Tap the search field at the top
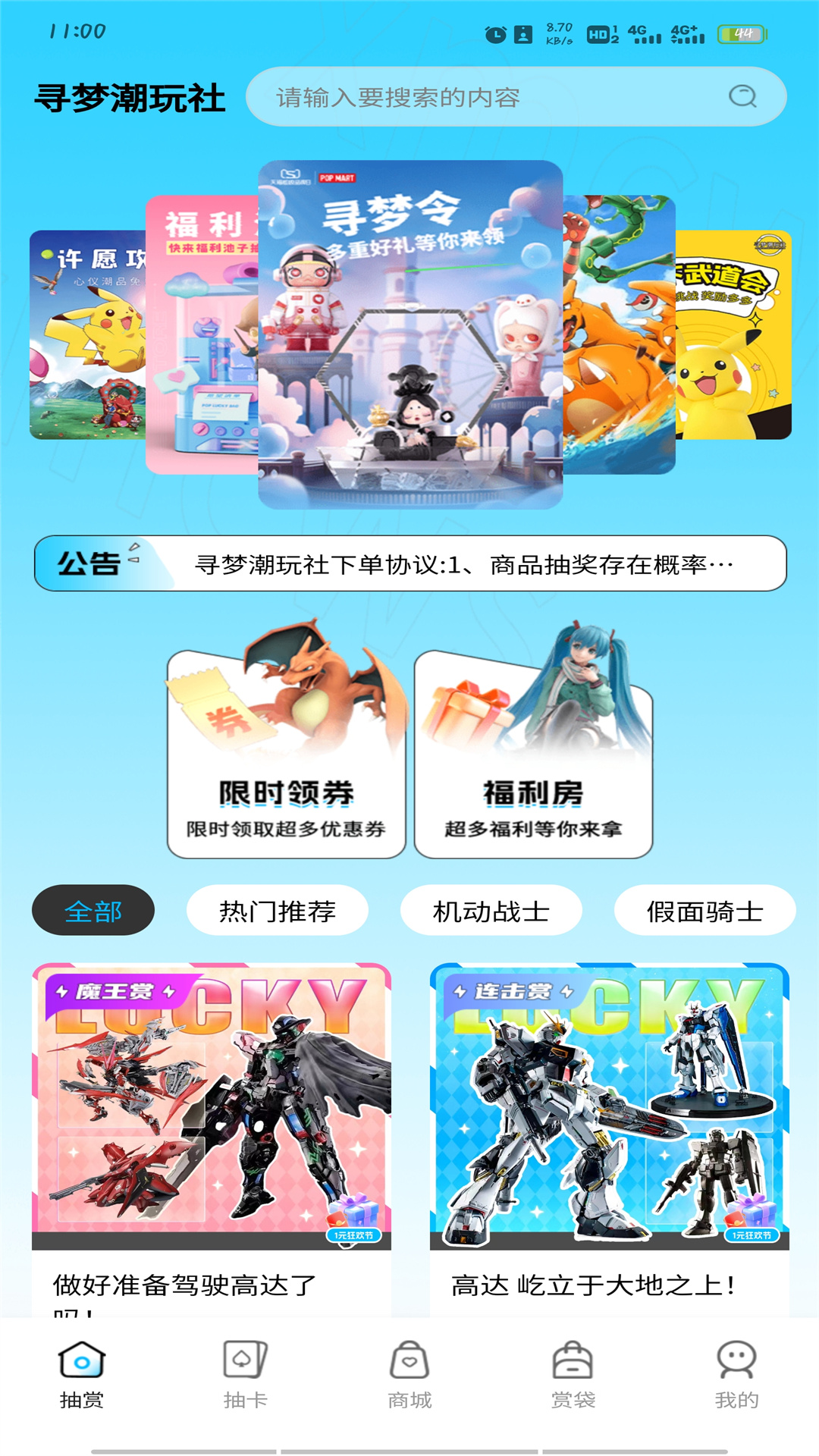Viewport: 819px width, 1456px height. (485, 97)
